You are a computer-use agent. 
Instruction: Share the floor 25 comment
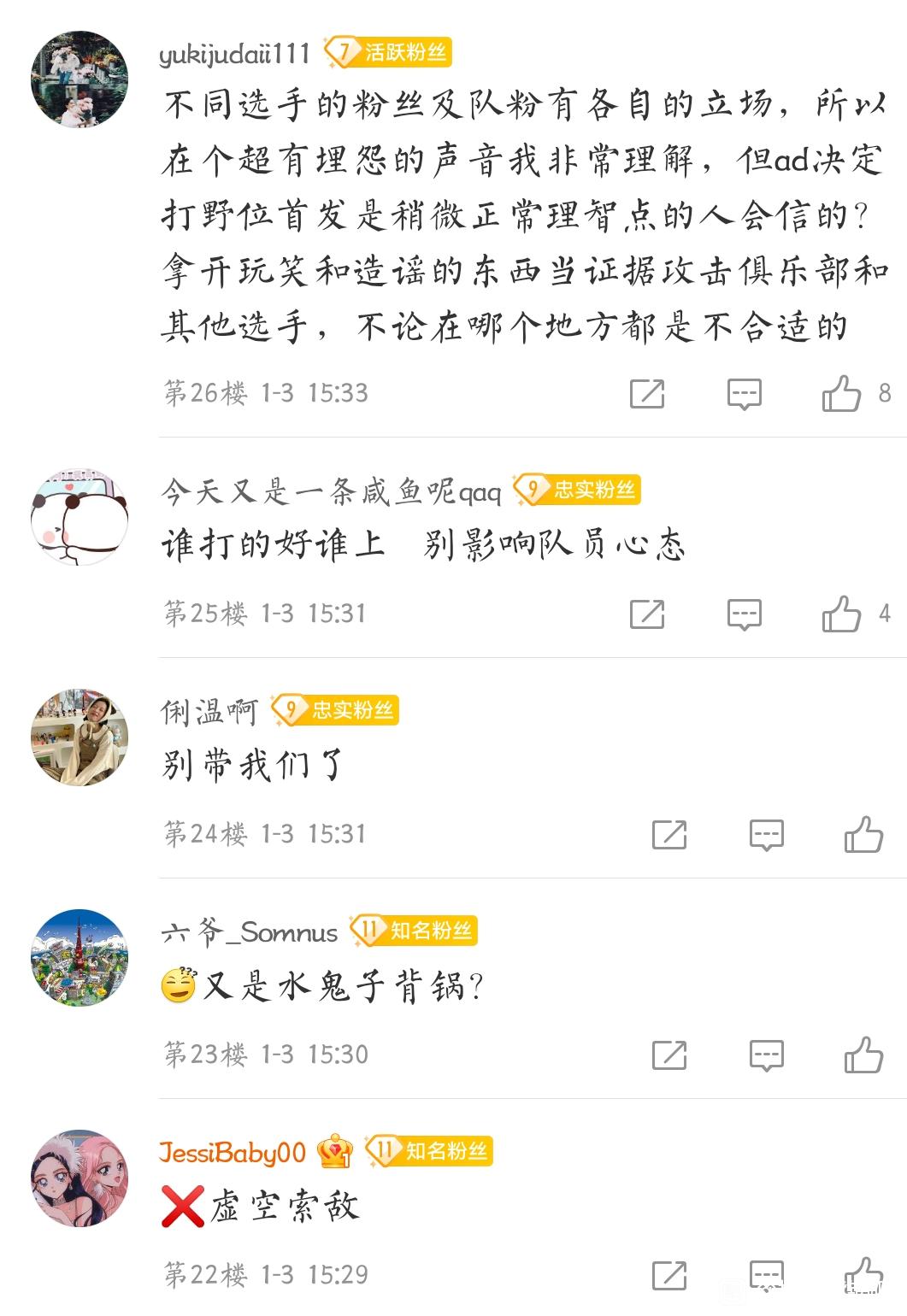(647, 614)
